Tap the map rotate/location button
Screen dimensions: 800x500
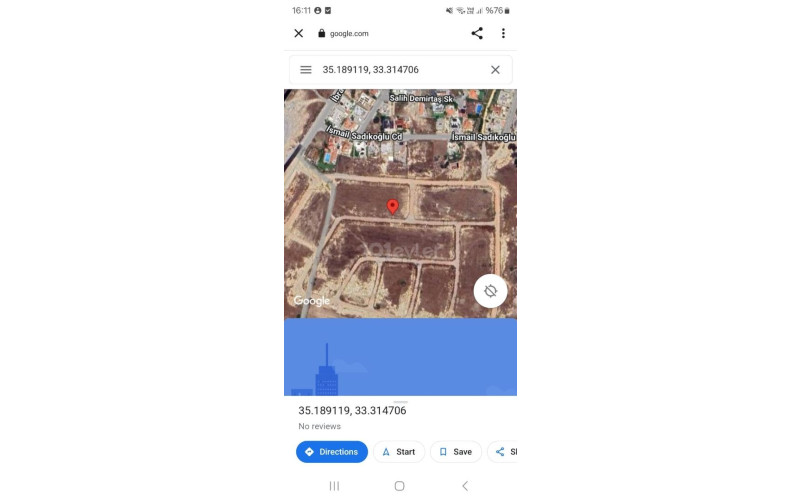point(490,291)
